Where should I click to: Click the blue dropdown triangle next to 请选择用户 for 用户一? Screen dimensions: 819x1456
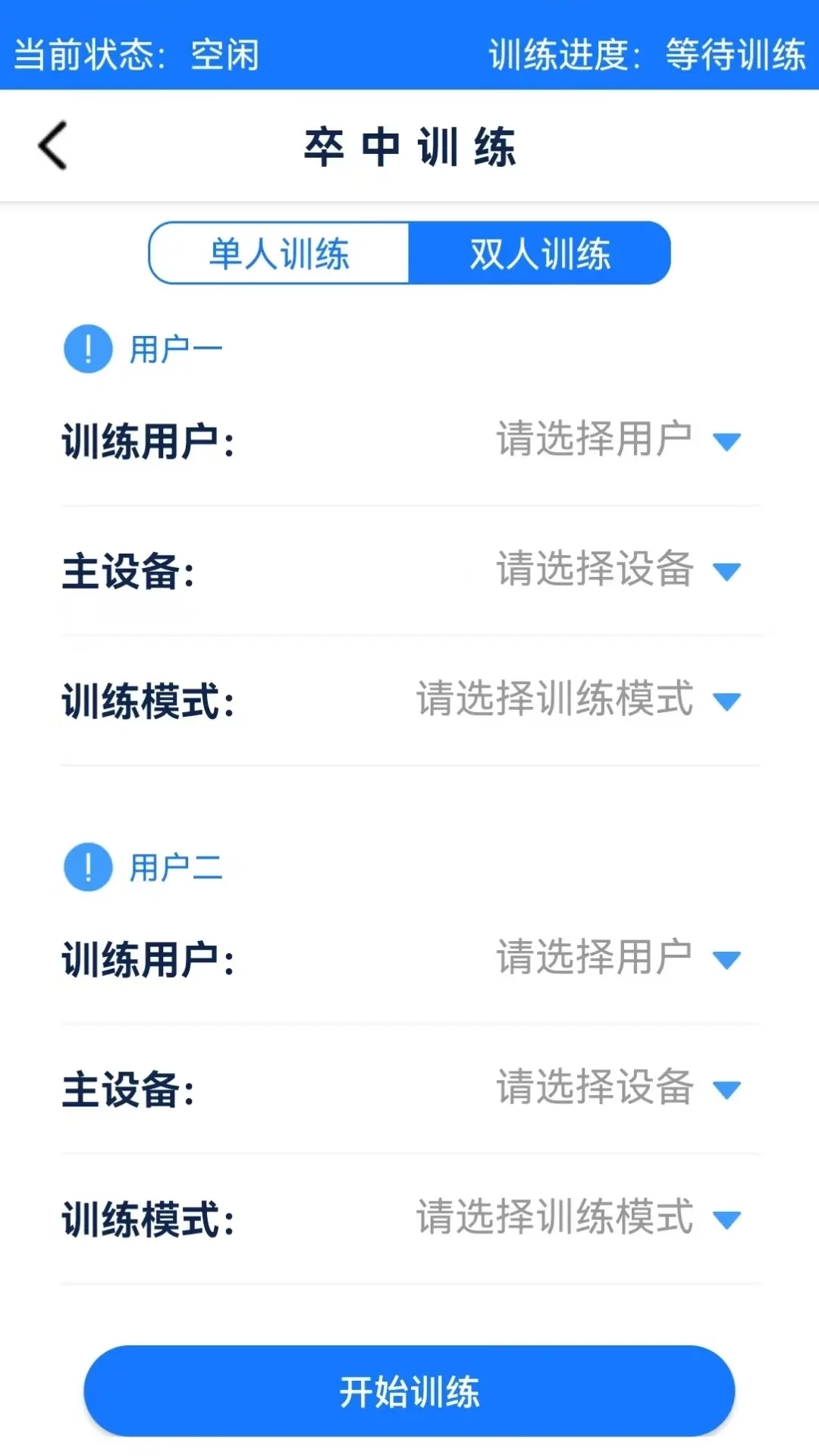pos(727,441)
